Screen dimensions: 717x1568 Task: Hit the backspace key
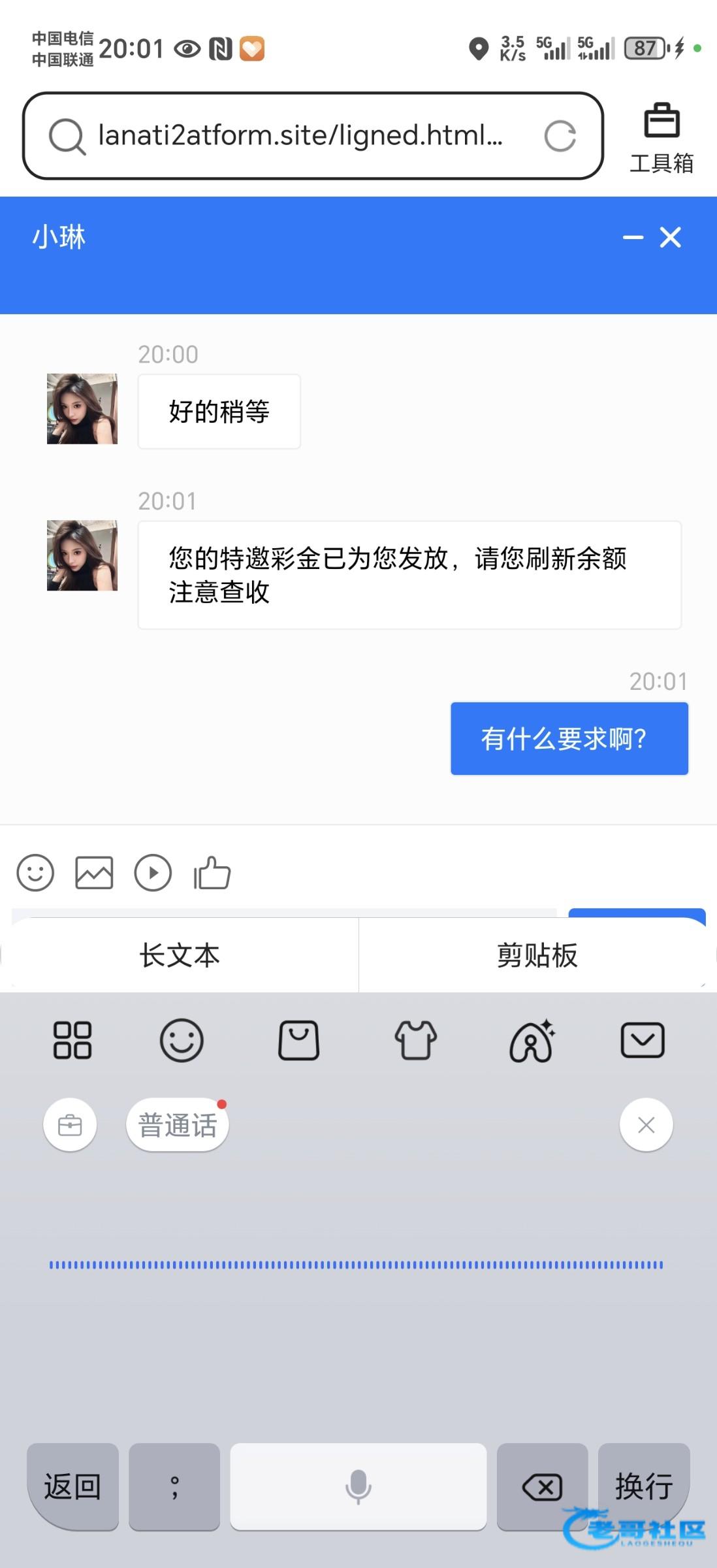(542, 1487)
